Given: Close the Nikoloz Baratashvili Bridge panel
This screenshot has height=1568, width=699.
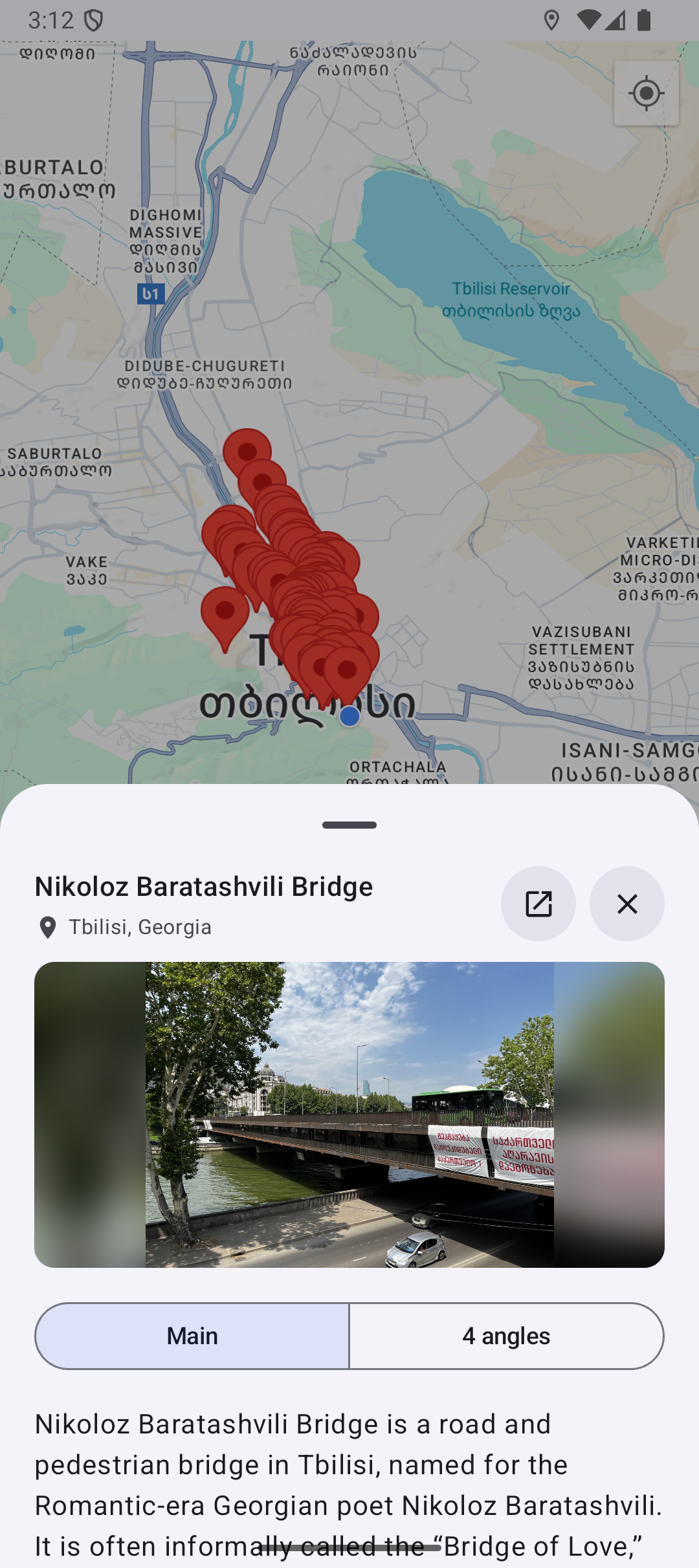Looking at the screenshot, I should [626, 904].
